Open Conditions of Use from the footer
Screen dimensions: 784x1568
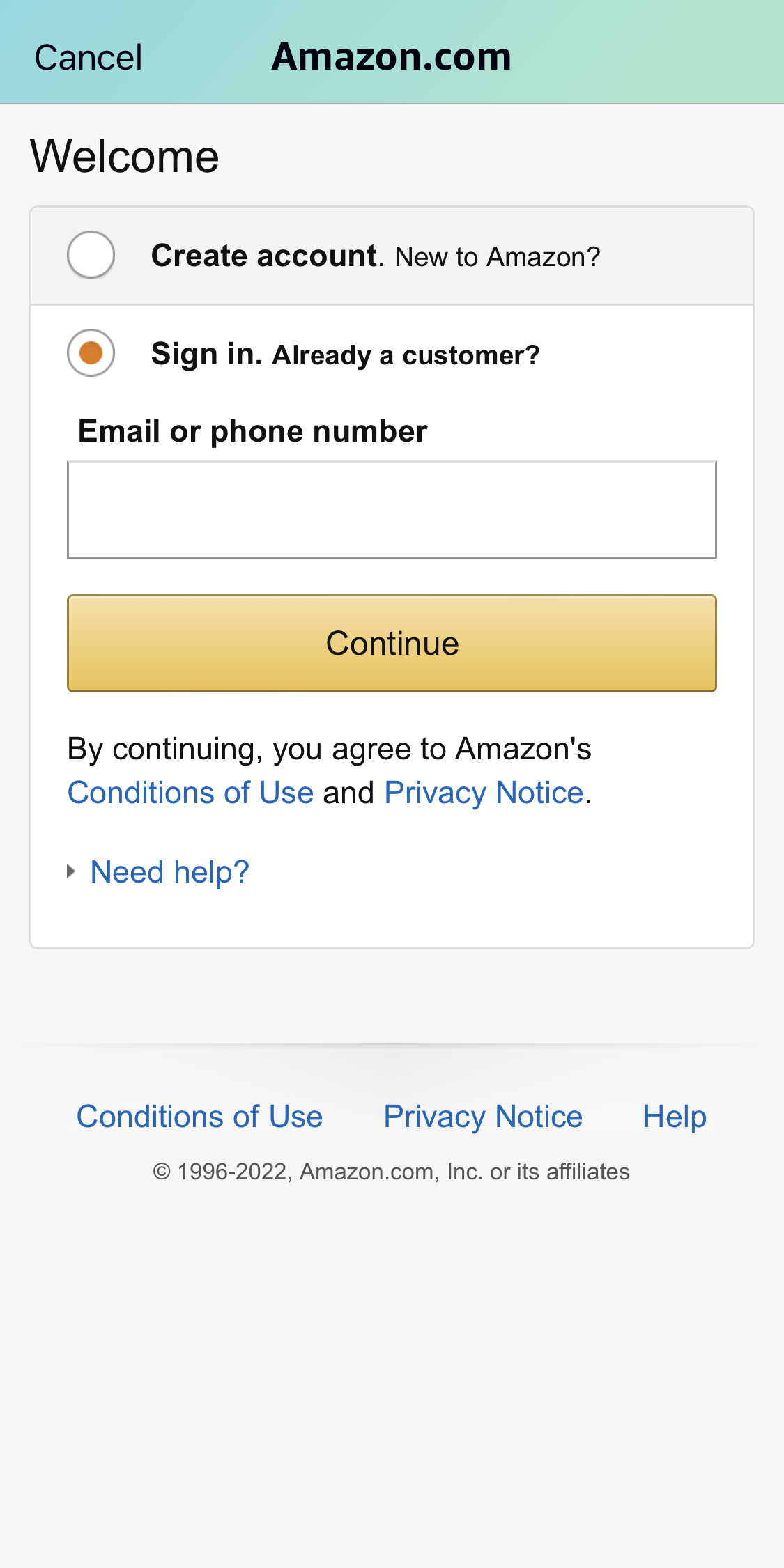(199, 1117)
